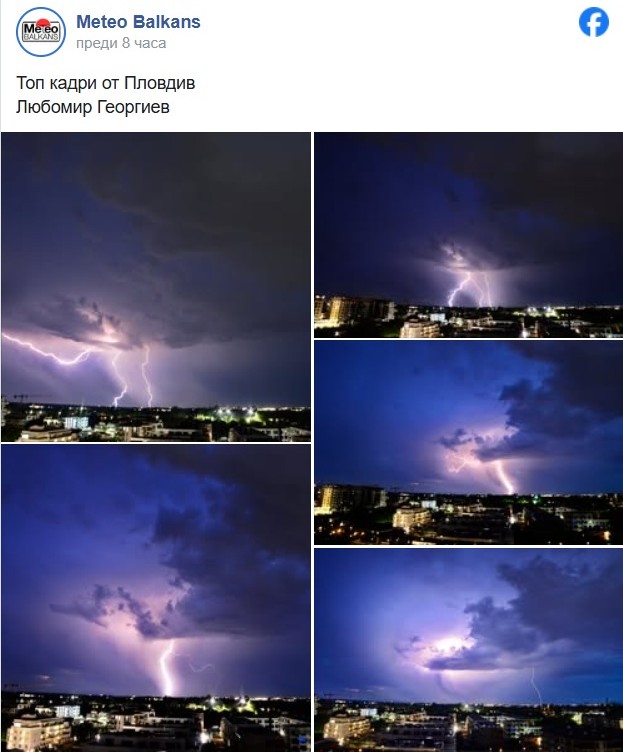This screenshot has height=752, width=623.
Task: Open the Meteo Balkans profile picture
Action: click(41, 32)
